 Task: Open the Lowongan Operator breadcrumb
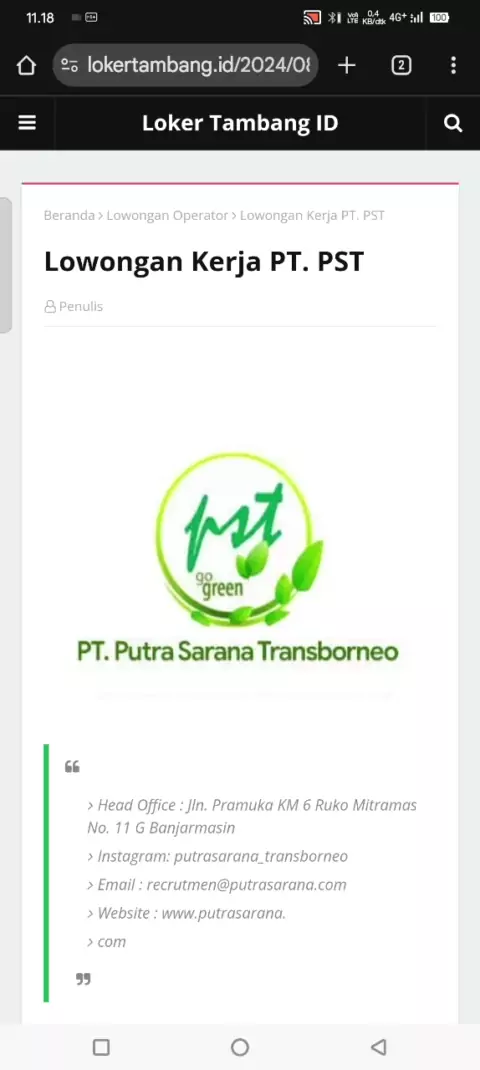point(167,216)
